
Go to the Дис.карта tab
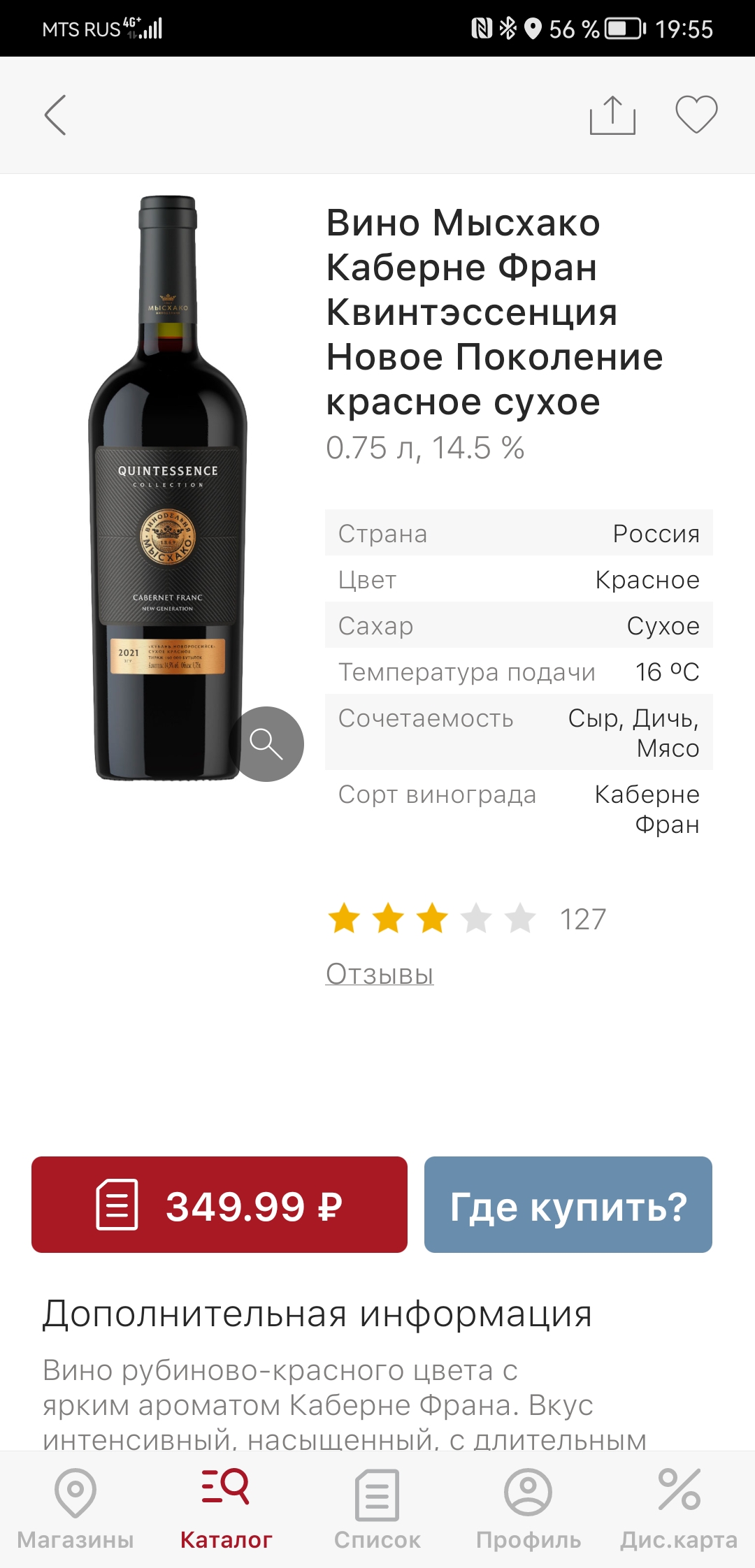[679, 1509]
